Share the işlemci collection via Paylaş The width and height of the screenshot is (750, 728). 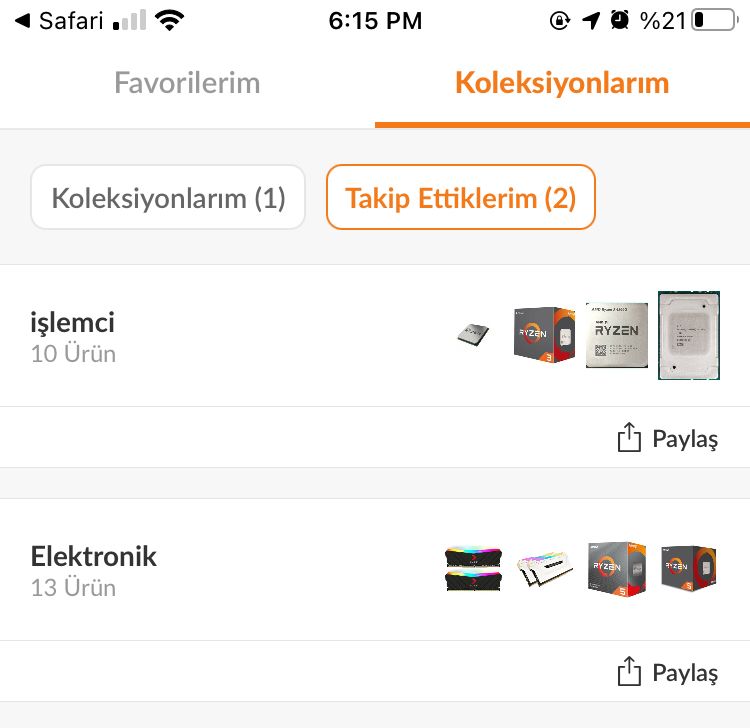pos(667,438)
